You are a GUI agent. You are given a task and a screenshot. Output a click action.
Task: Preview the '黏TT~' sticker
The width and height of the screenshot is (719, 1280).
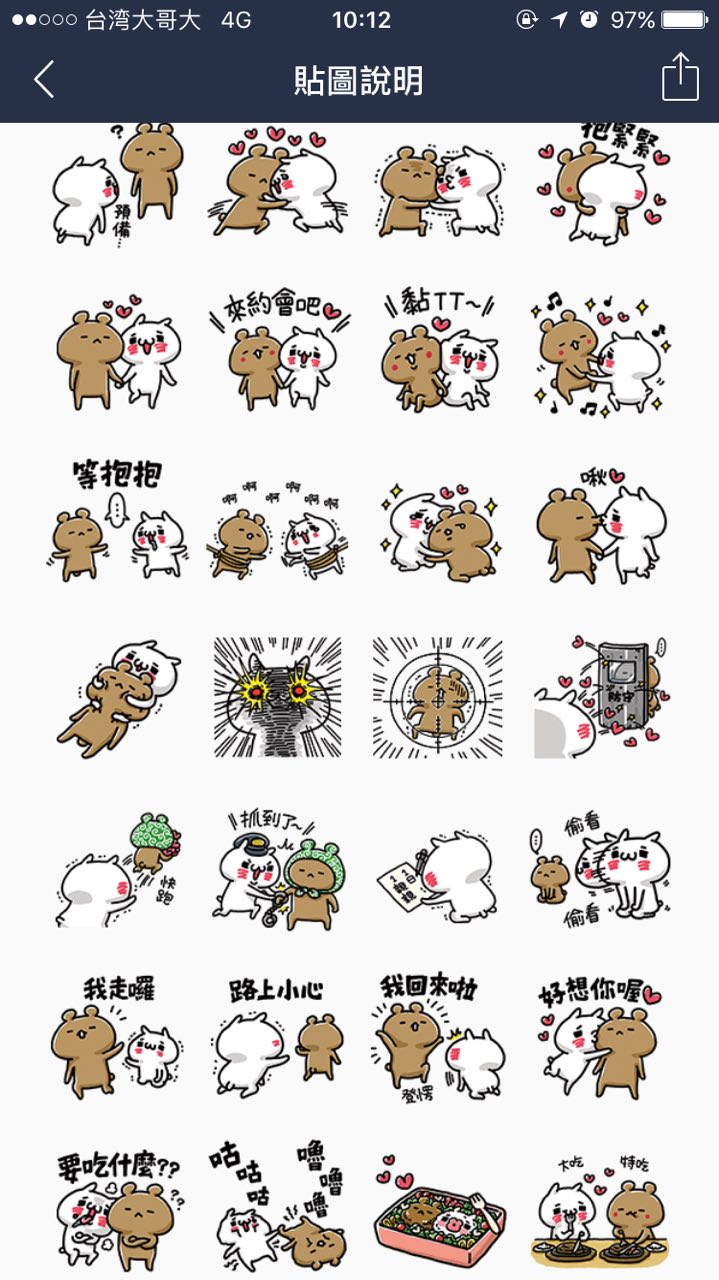click(438, 352)
